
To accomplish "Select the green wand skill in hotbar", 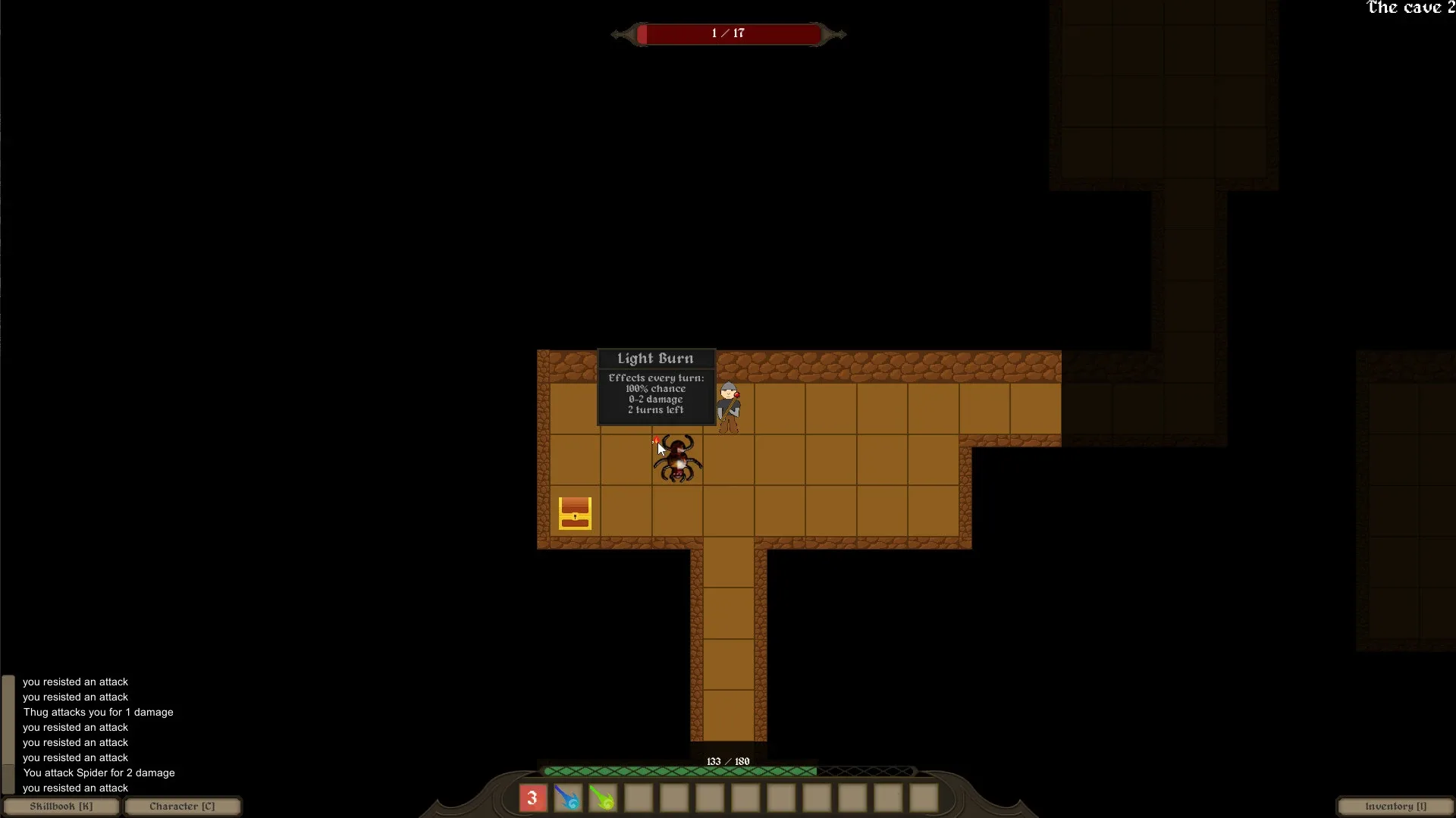I will pyautogui.click(x=603, y=798).
